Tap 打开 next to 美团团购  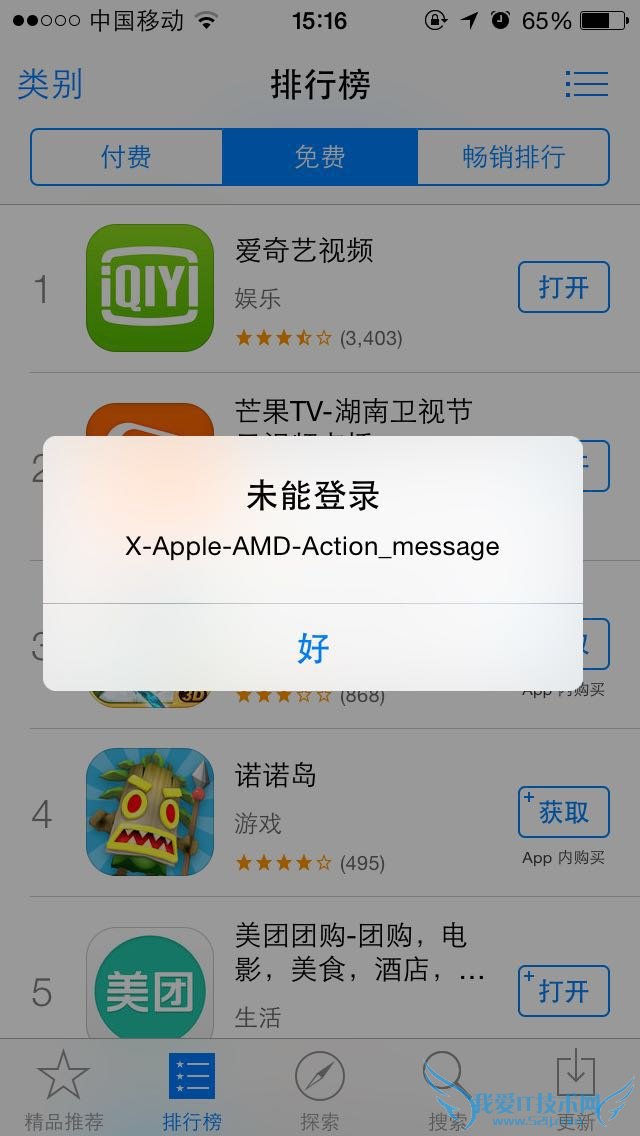tap(563, 991)
